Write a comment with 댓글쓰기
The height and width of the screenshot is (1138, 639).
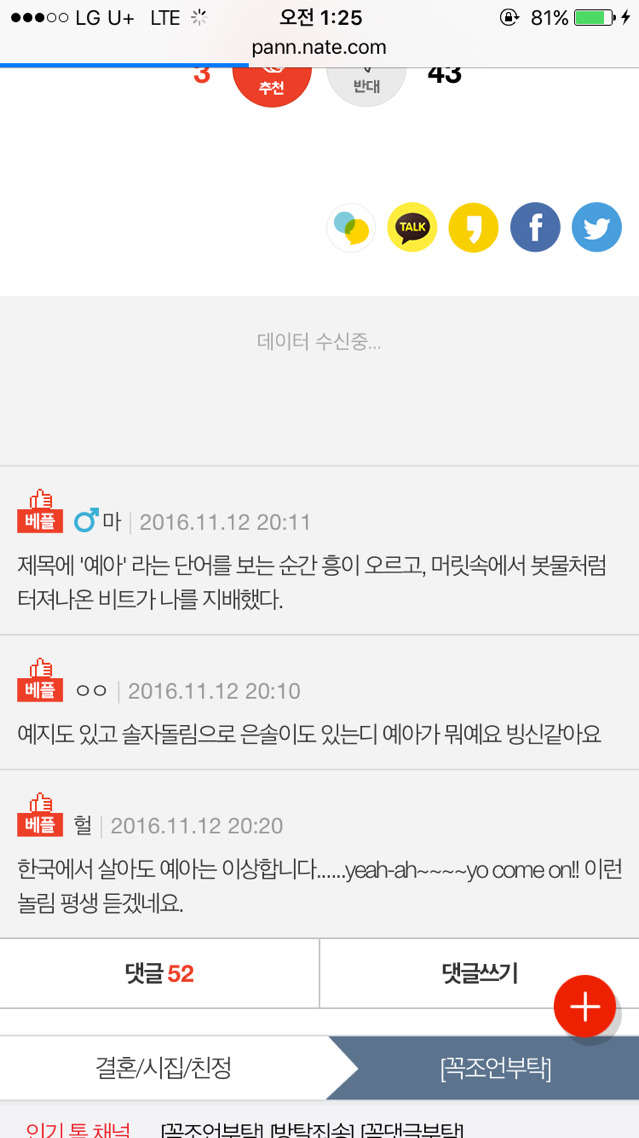tap(479, 973)
